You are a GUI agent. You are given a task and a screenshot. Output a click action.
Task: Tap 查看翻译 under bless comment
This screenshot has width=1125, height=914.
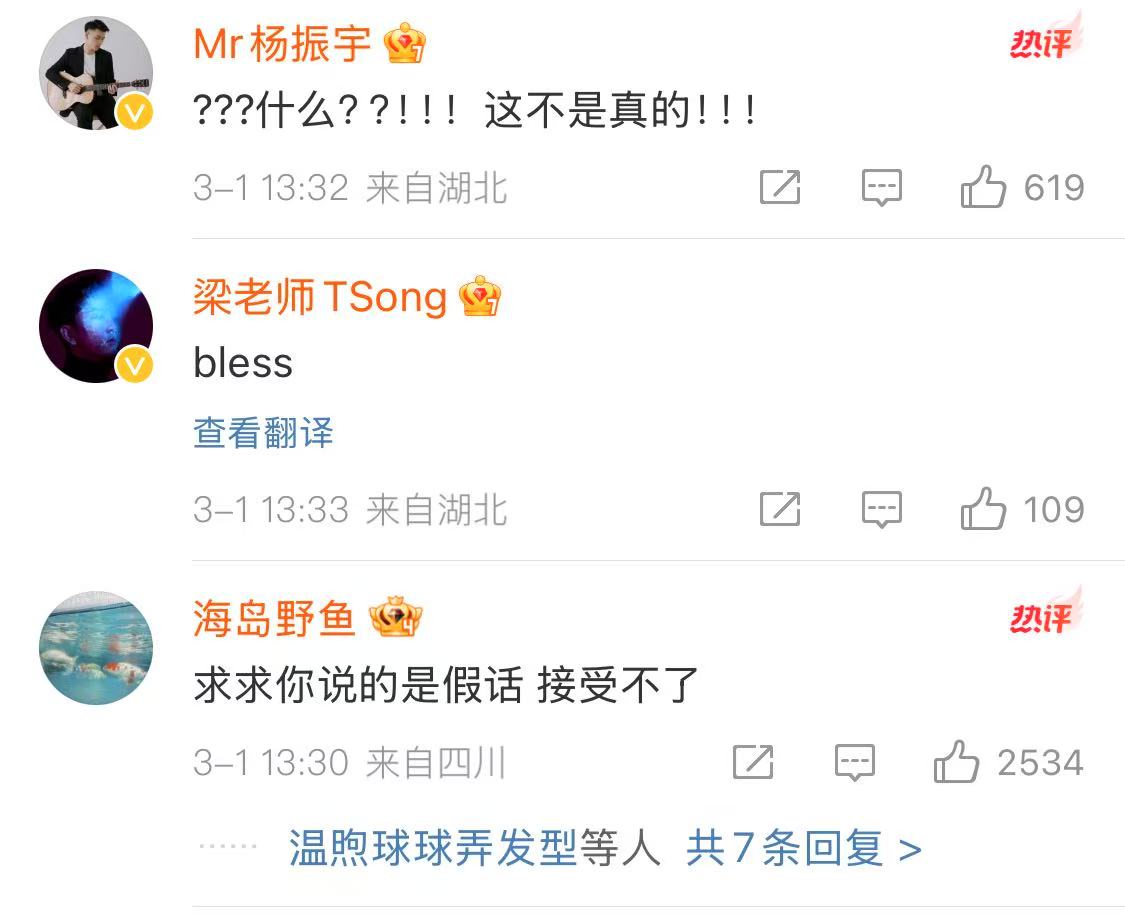point(263,433)
